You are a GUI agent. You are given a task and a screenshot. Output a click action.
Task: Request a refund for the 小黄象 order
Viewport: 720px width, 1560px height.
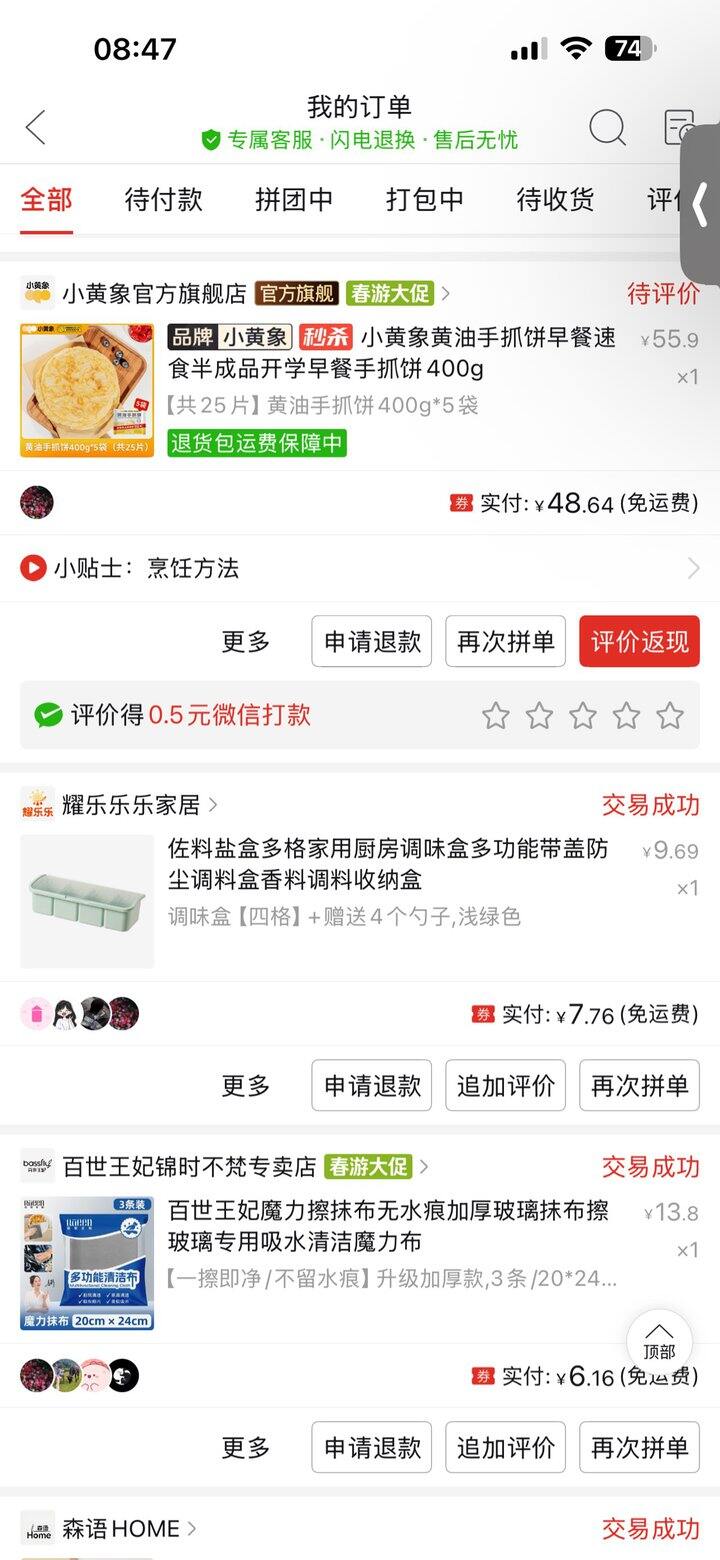372,642
